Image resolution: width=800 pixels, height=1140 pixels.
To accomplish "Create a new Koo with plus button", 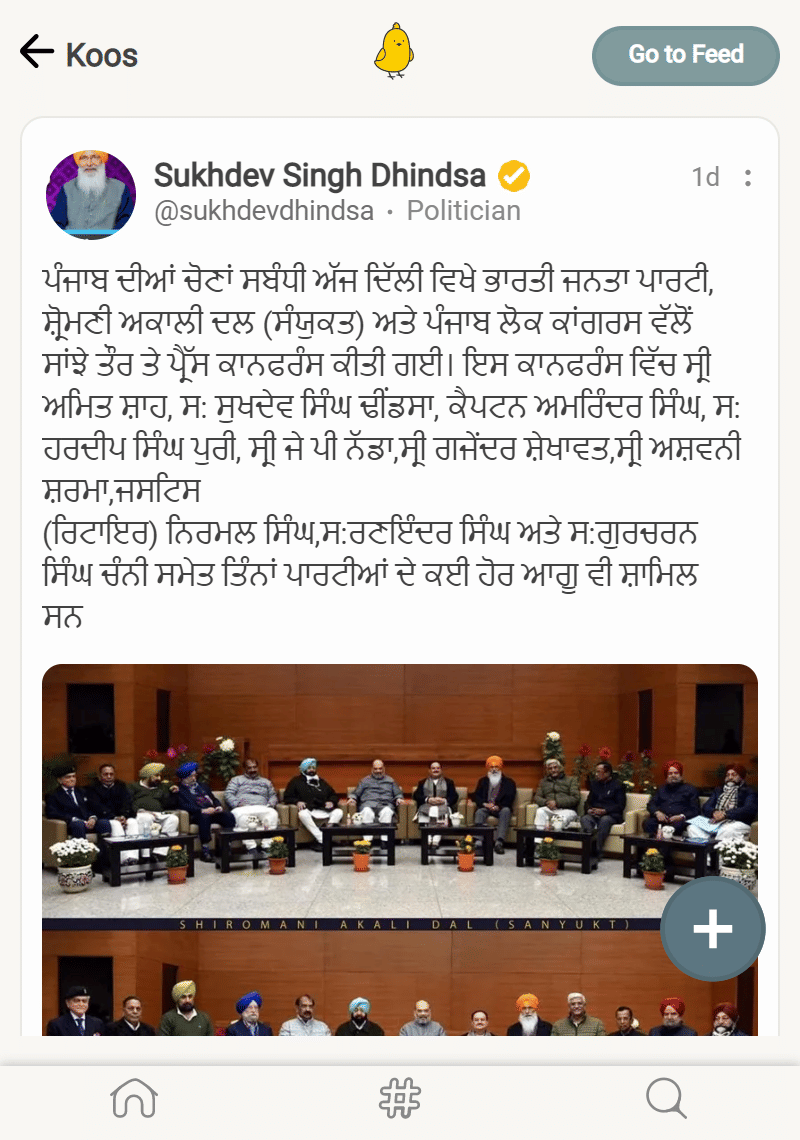I will [712, 930].
